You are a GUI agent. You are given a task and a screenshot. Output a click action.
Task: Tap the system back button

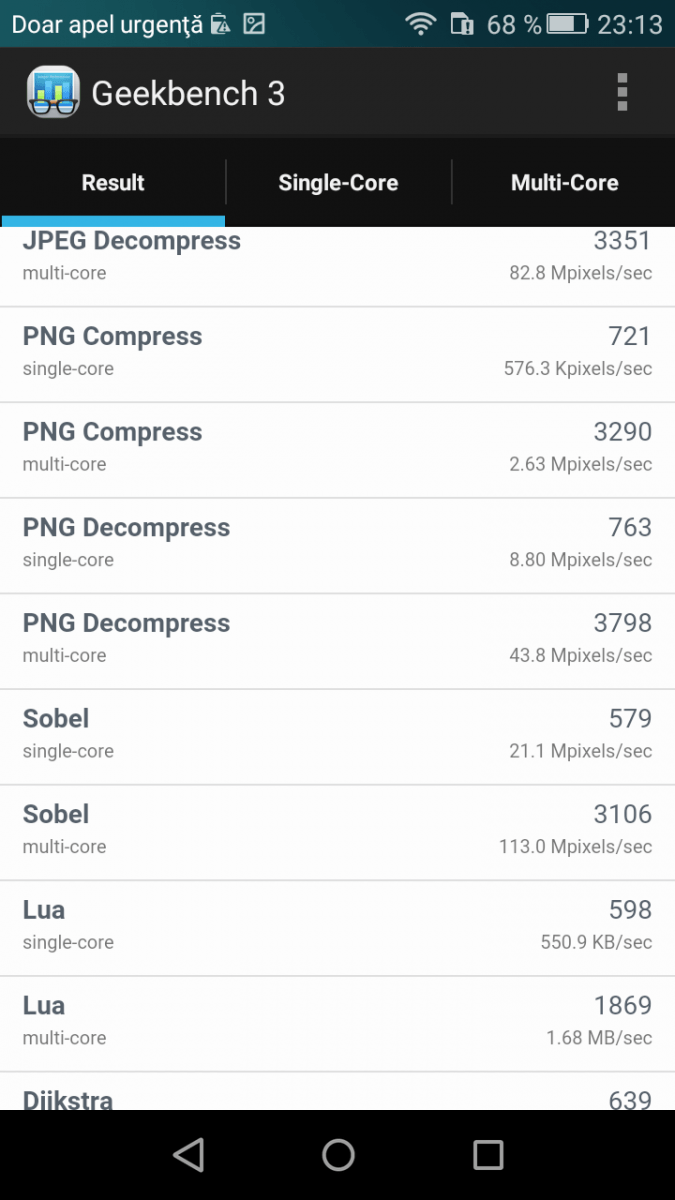click(x=188, y=1154)
